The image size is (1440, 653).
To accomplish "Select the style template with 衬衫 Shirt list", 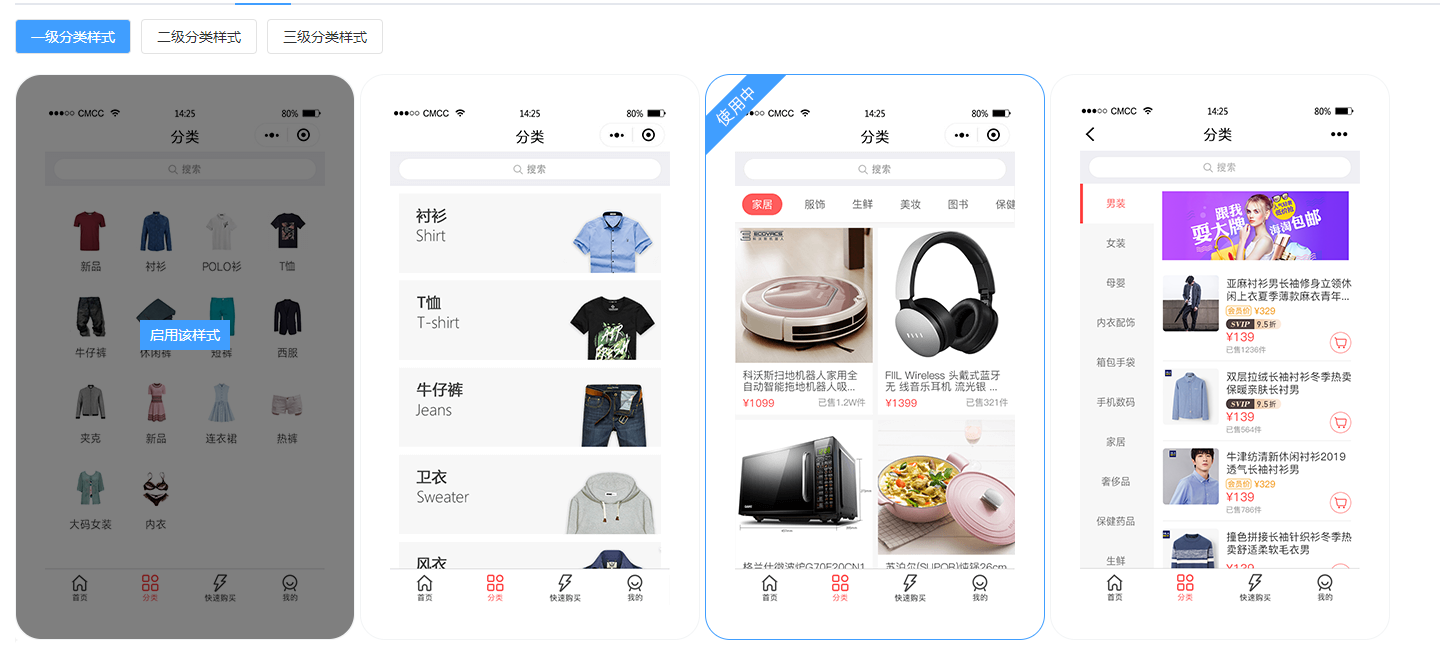I will tap(529, 356).
